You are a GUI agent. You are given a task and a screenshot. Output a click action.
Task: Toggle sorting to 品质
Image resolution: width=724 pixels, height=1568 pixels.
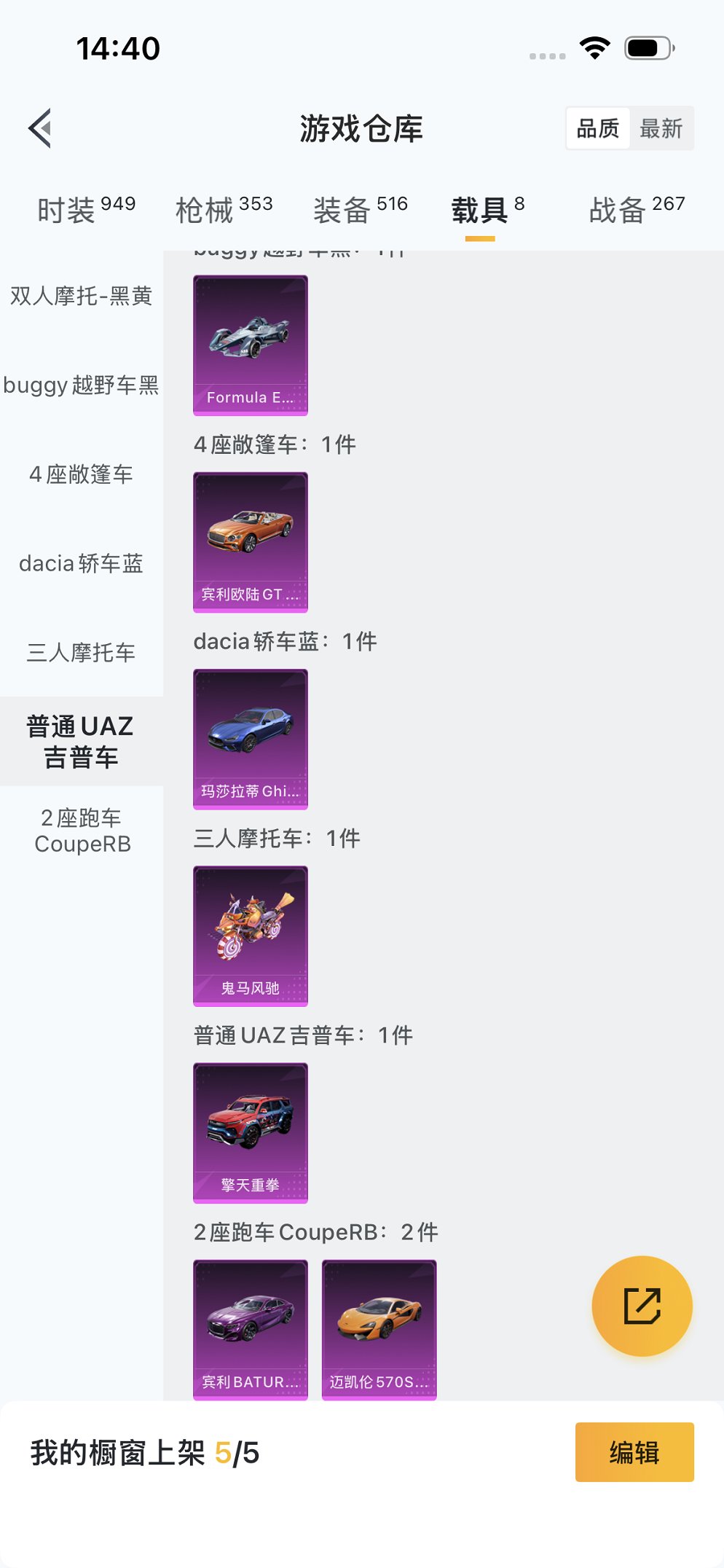[597, 128]
